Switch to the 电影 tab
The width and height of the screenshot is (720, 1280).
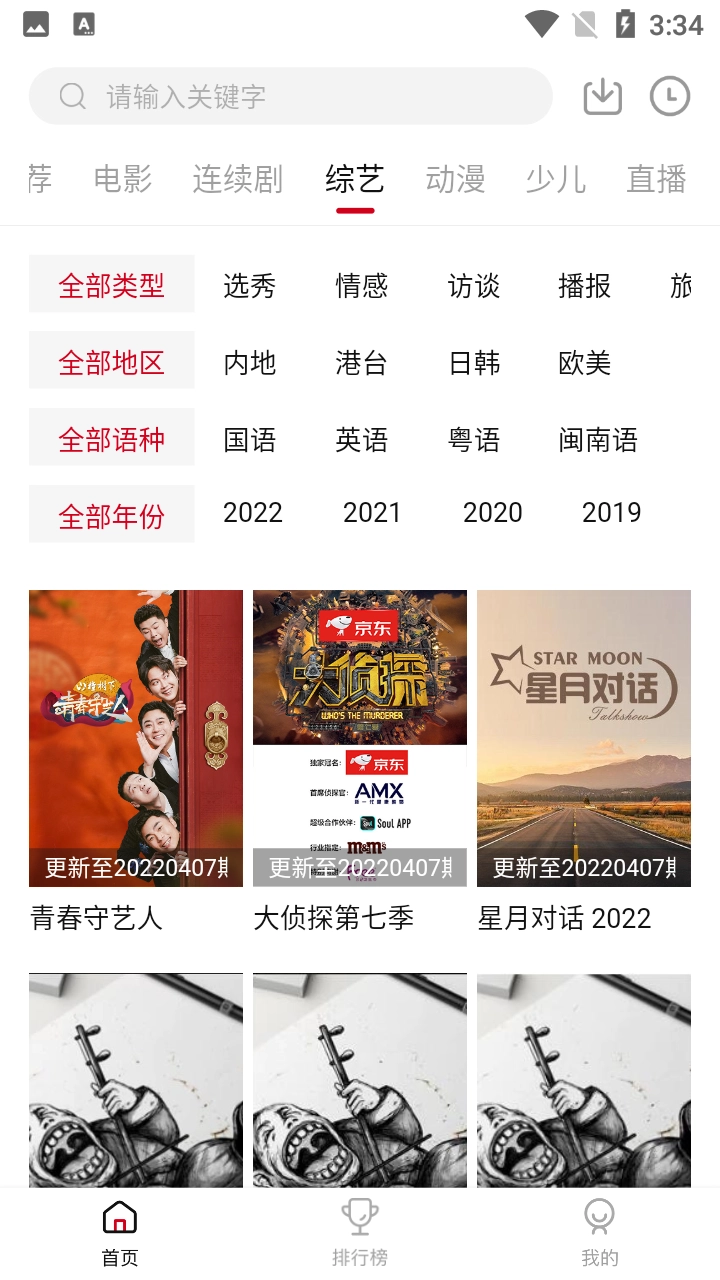(x=123, y=180)
